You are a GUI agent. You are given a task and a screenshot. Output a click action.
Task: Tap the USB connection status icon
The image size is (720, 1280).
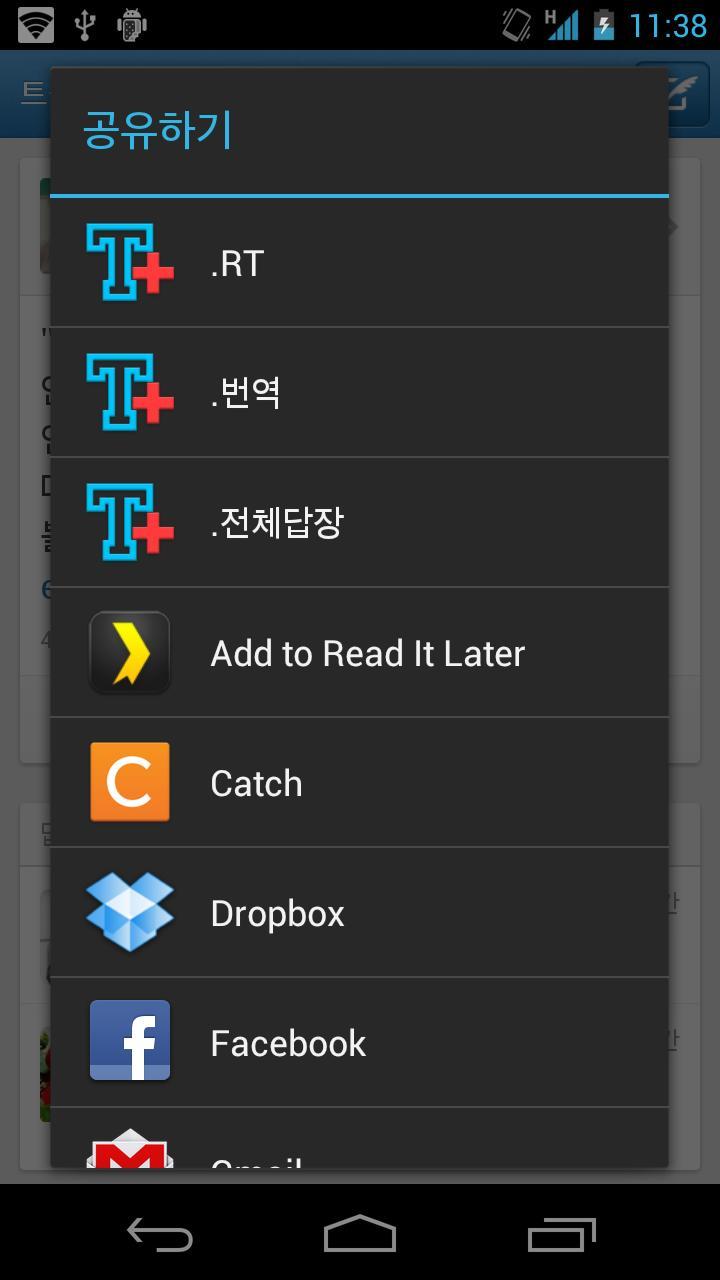[x=85, y=24]
